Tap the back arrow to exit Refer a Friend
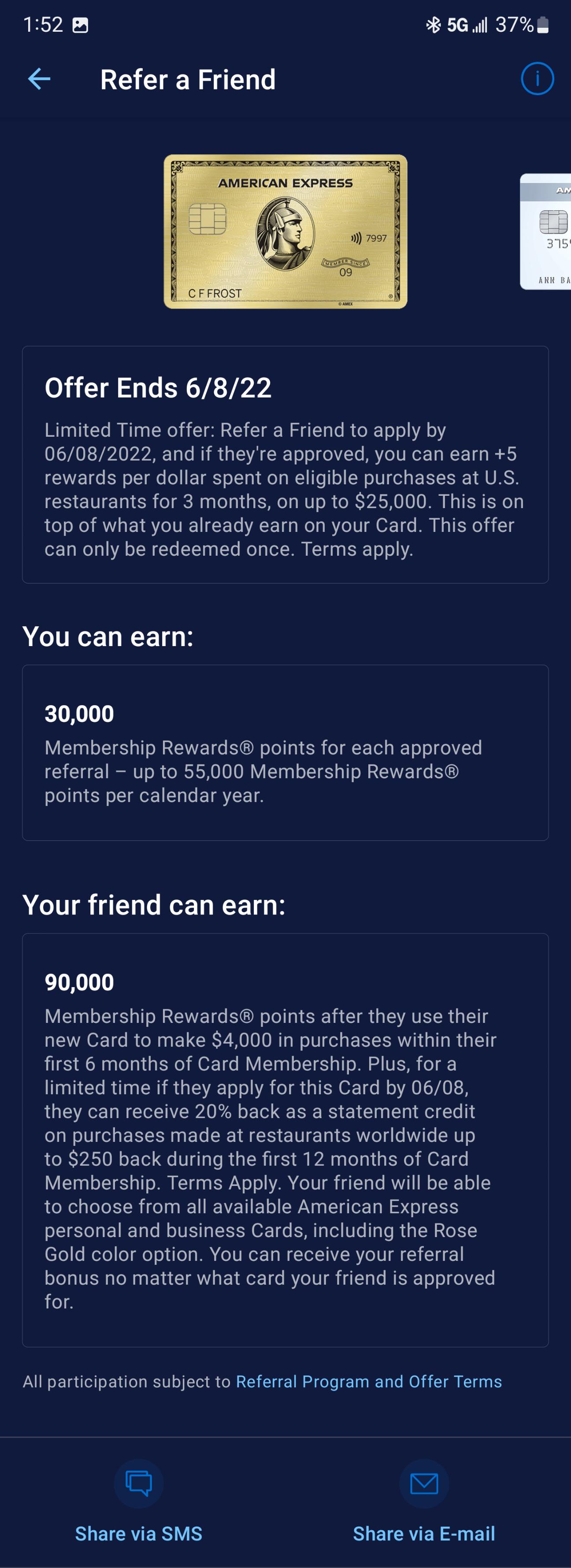 pyautogui.click(x=38, y=78)
